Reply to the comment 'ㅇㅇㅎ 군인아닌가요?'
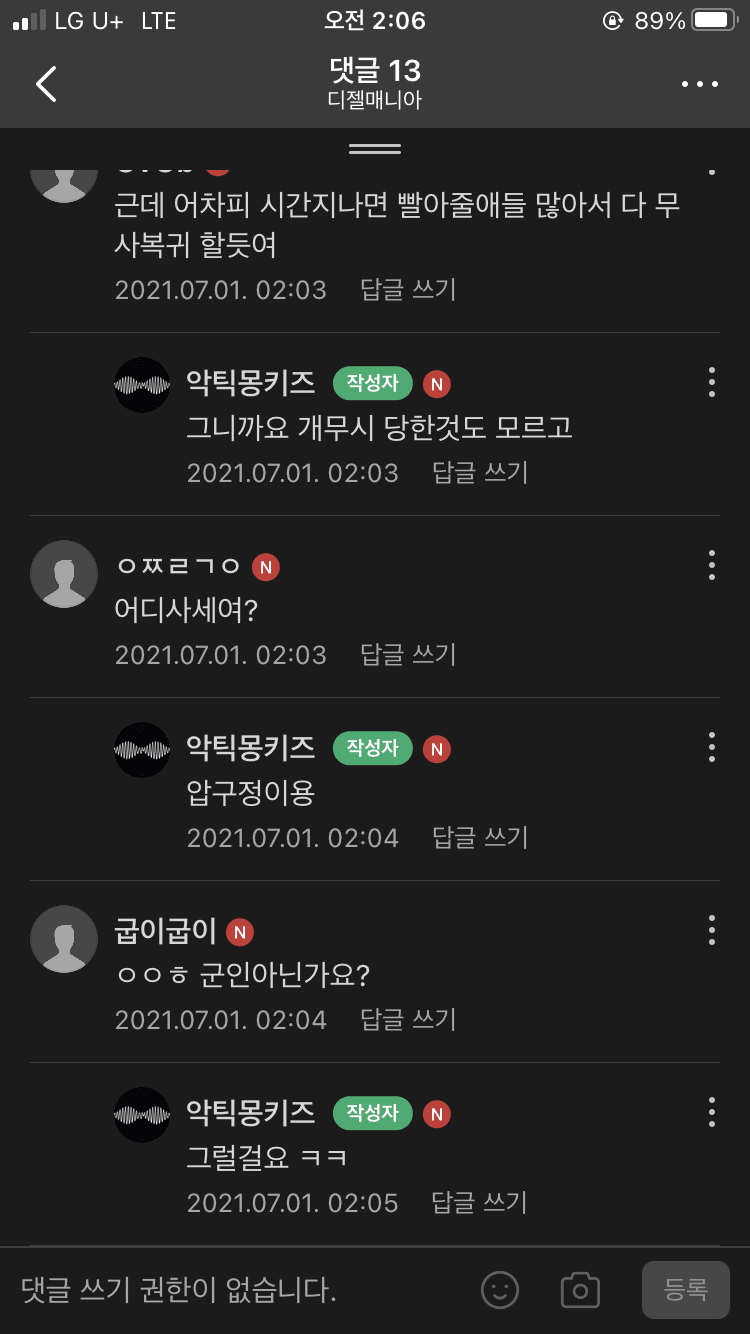 408,1020
